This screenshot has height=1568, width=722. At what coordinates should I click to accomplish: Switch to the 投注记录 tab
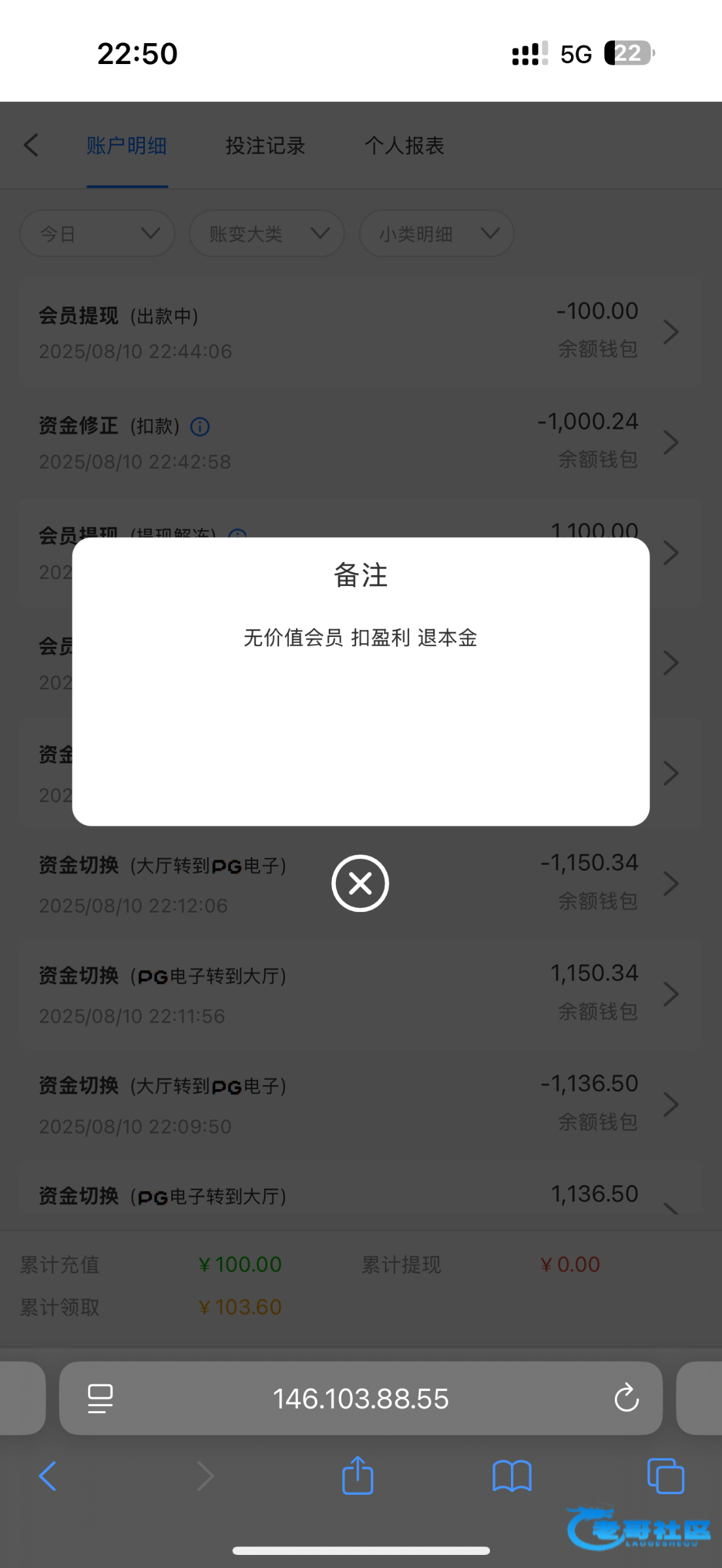pos(265,145)
